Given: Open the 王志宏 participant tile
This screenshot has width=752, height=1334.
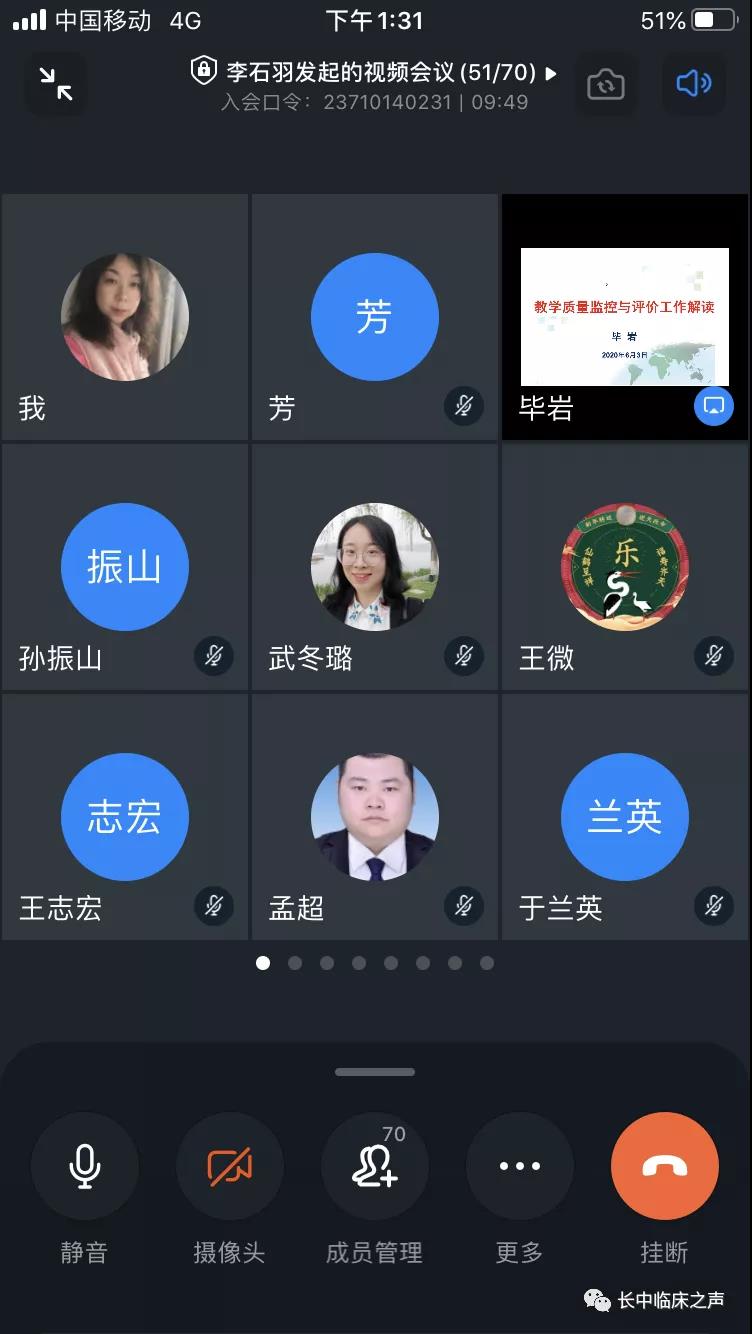Looking at the screenshot, I should [125, 817].
